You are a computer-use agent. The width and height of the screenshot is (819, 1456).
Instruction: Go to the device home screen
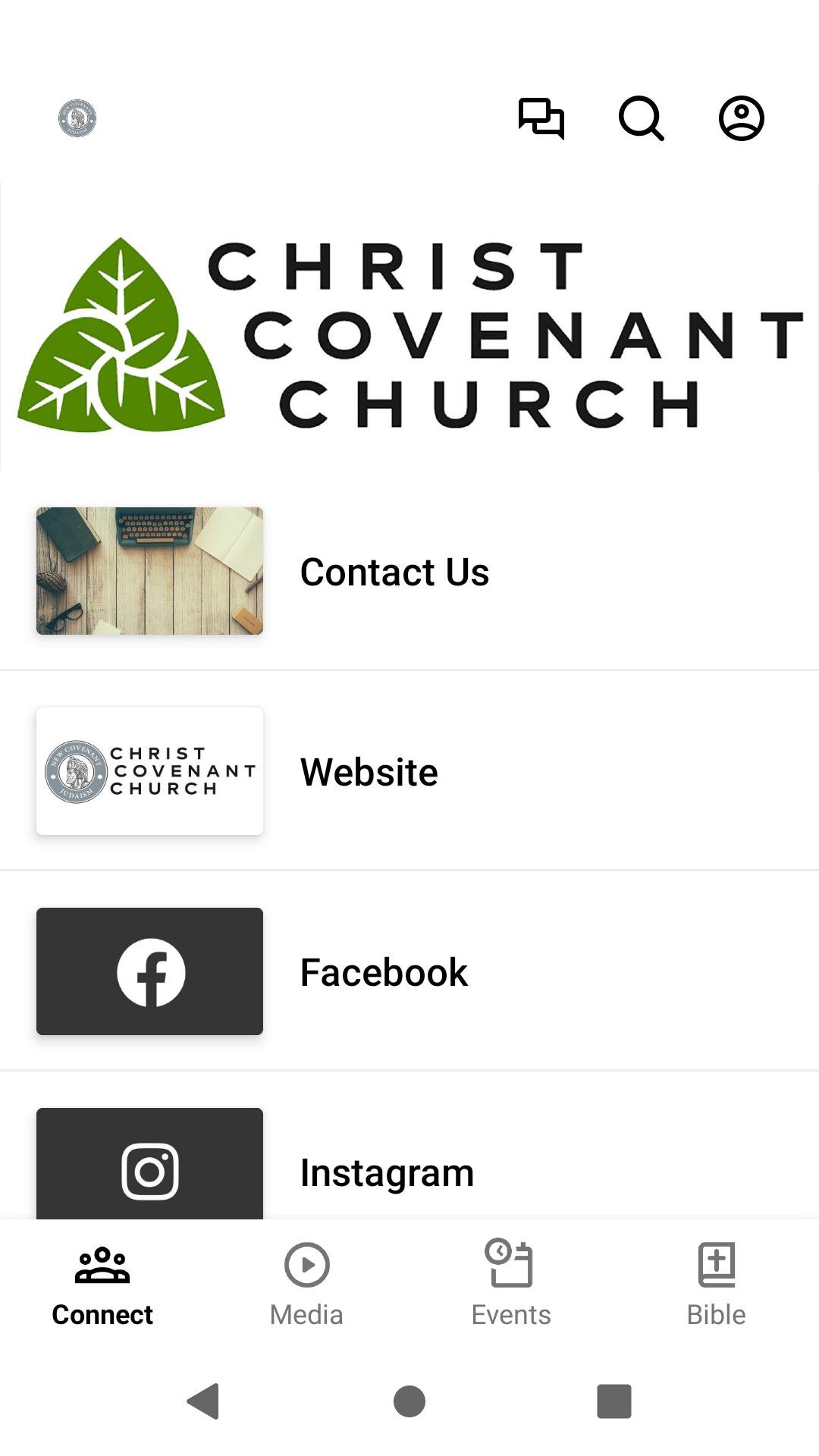(x=409, y=1401)
